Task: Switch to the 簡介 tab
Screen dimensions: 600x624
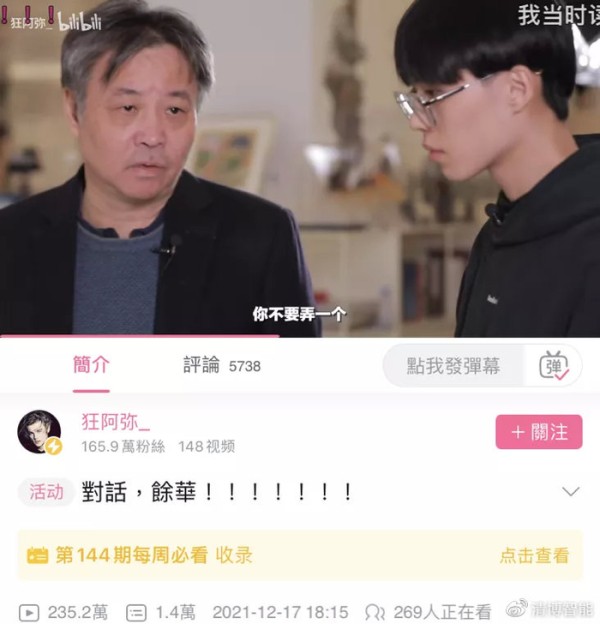Action: click(x=91, y=365)
